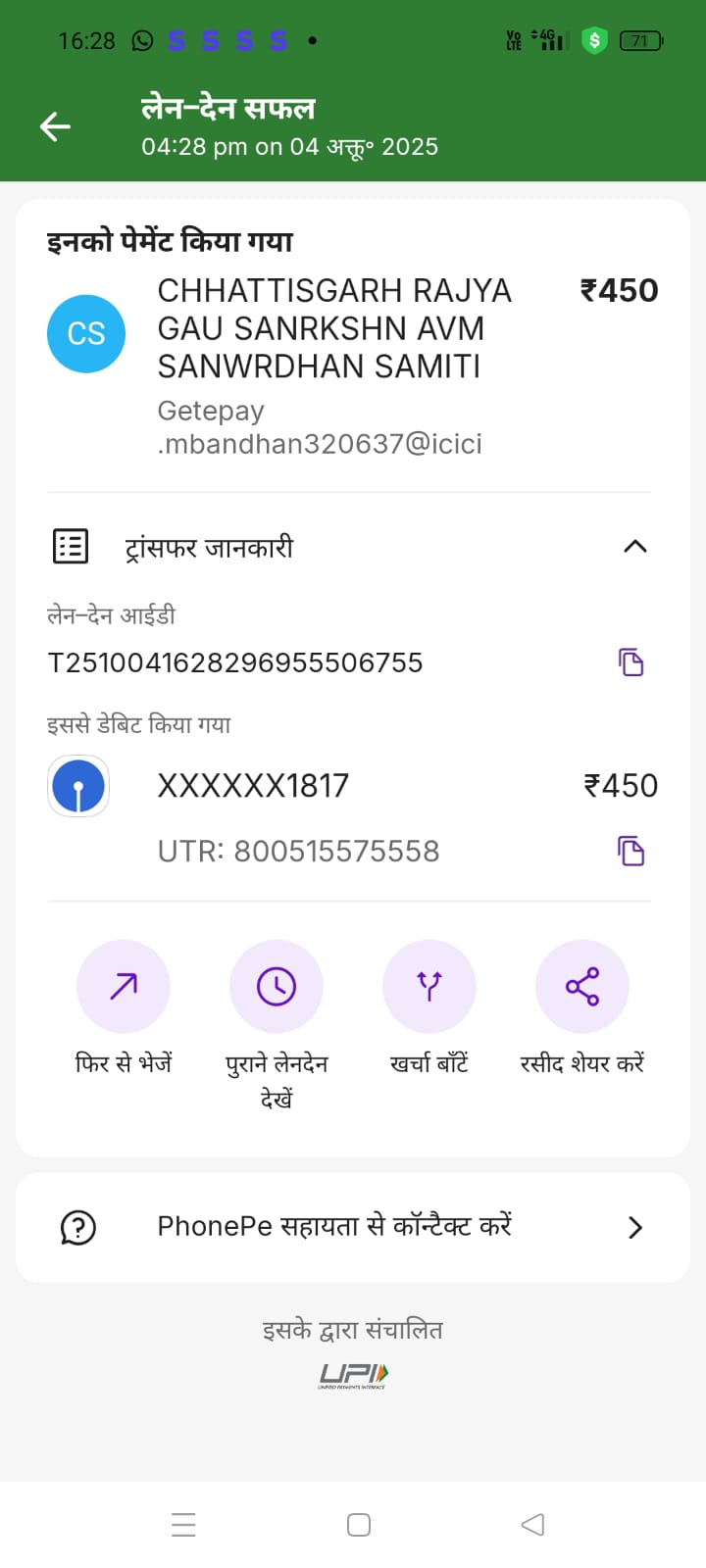Tap the system home button
This screenshot has height=1568, width=706.
coord(359,1525)
